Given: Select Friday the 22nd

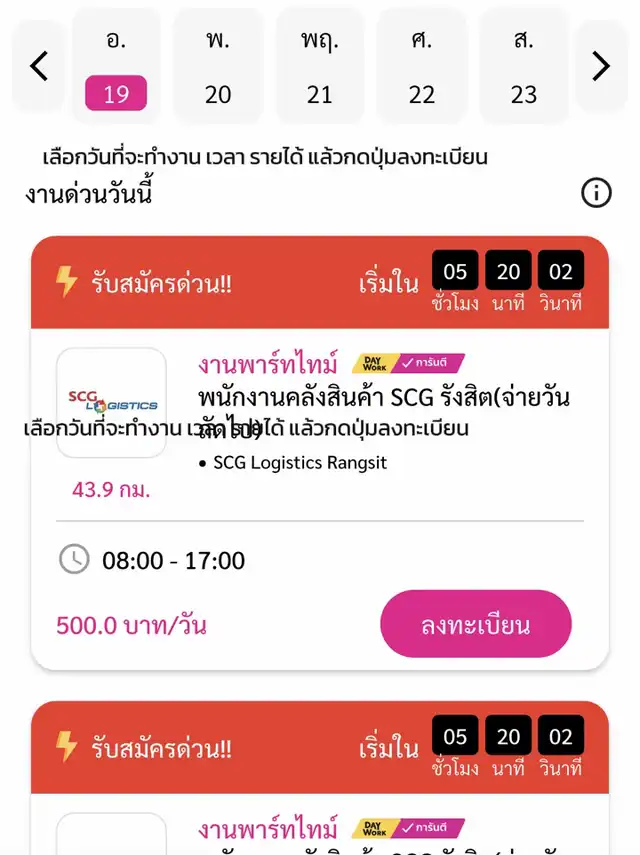Looking at the screenshot, I should pos(422,70).
